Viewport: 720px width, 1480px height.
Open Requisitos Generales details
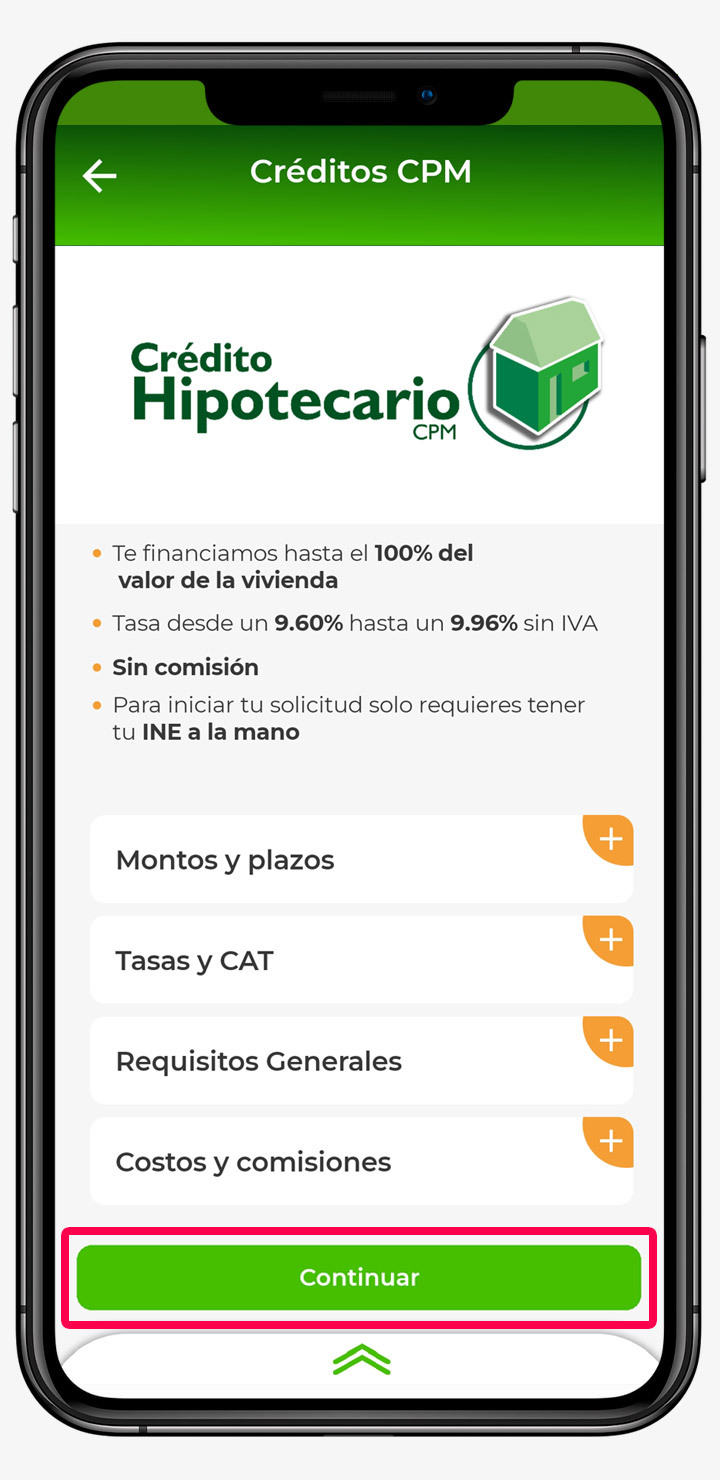(x=610, y=1042)
